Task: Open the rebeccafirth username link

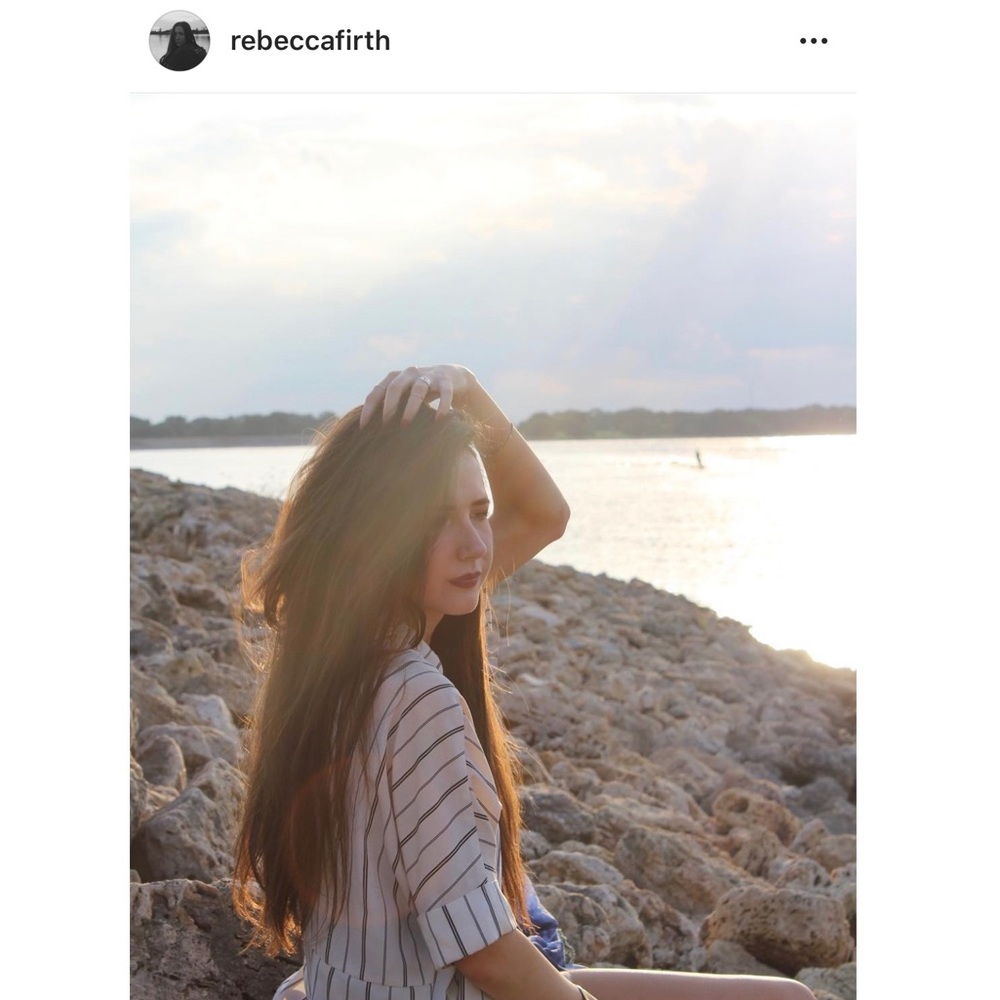Action: (310, 41)
